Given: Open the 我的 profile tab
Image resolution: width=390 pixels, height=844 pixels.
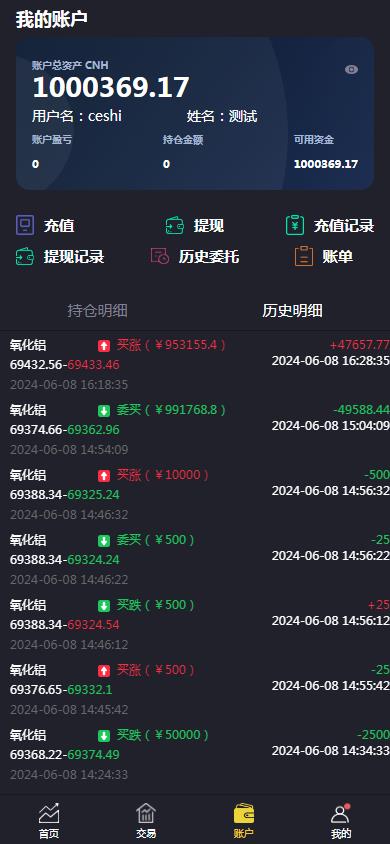Looking at the screenshot, I should [341, 821].
